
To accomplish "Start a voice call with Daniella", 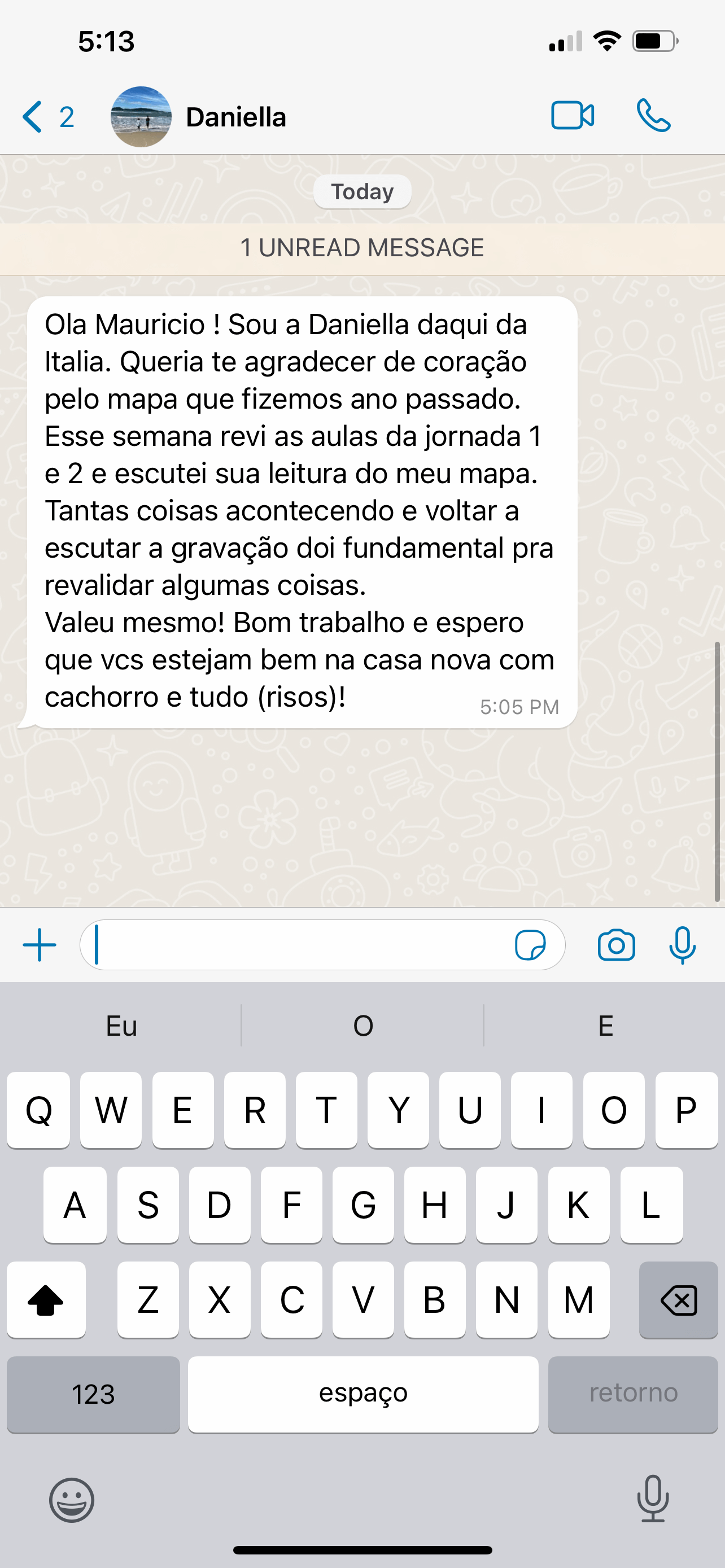I will (x=653, y=116).
